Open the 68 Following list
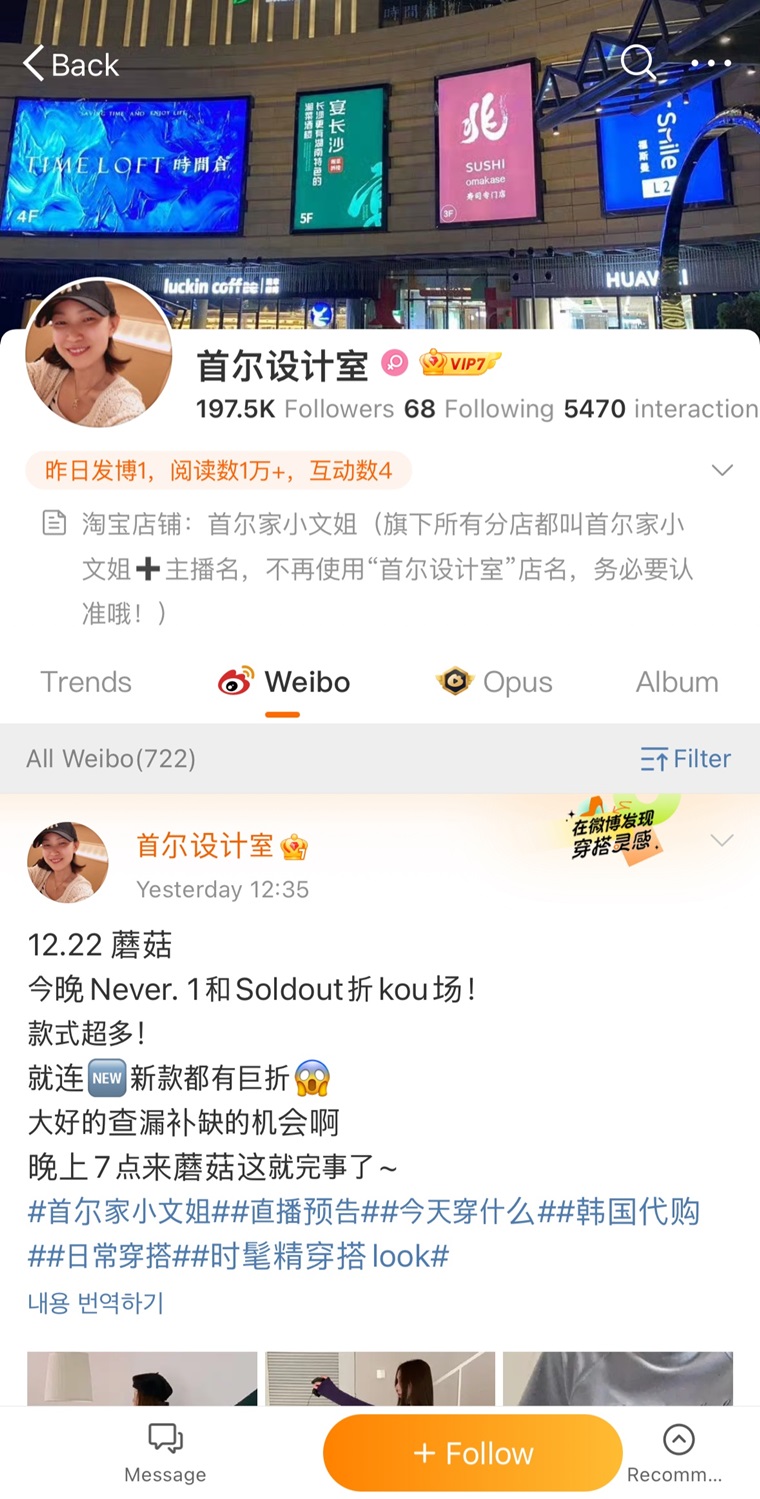Screen dimensions: 760x1499 [x=478, y=409]
